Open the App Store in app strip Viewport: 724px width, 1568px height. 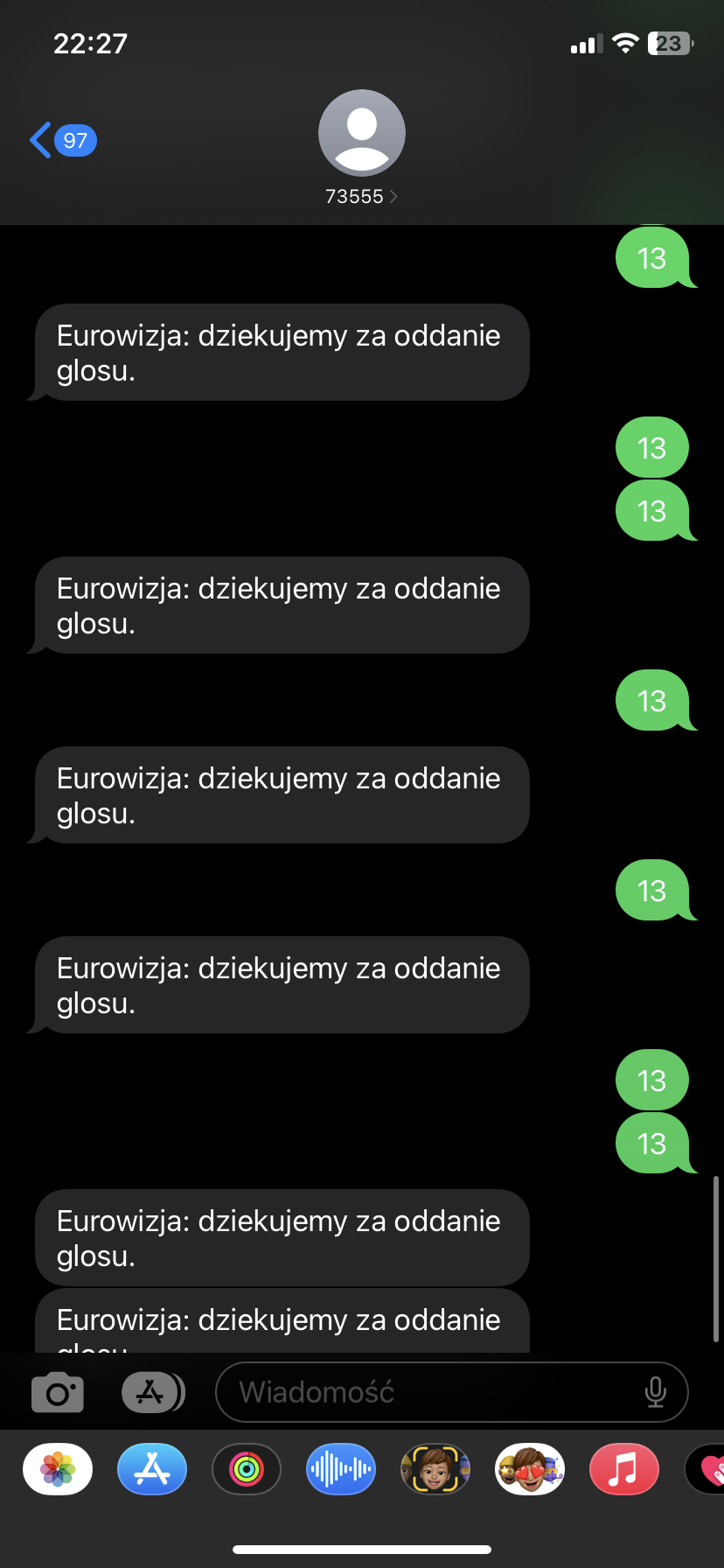(x=152, y=1469)
